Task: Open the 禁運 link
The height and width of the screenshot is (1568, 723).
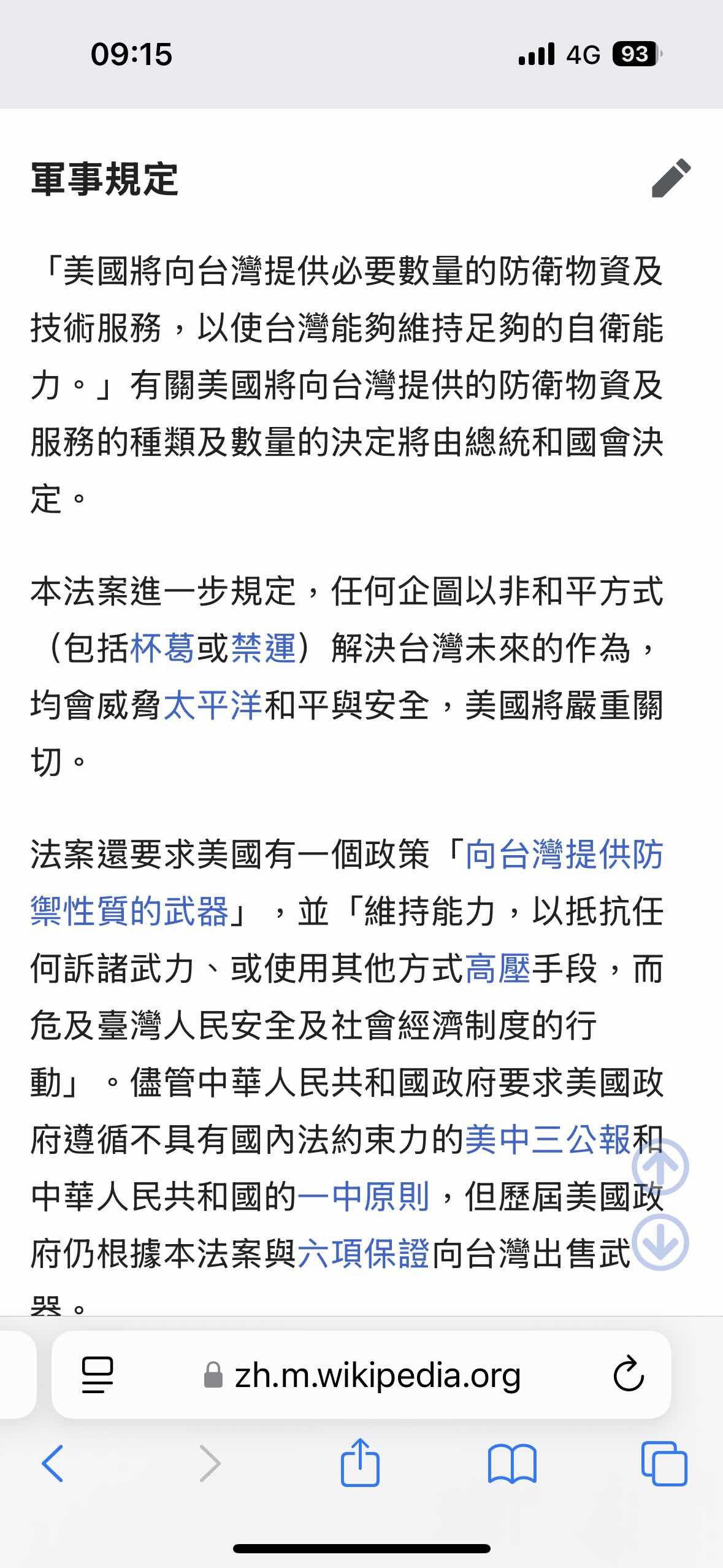Action: (264, 648)
